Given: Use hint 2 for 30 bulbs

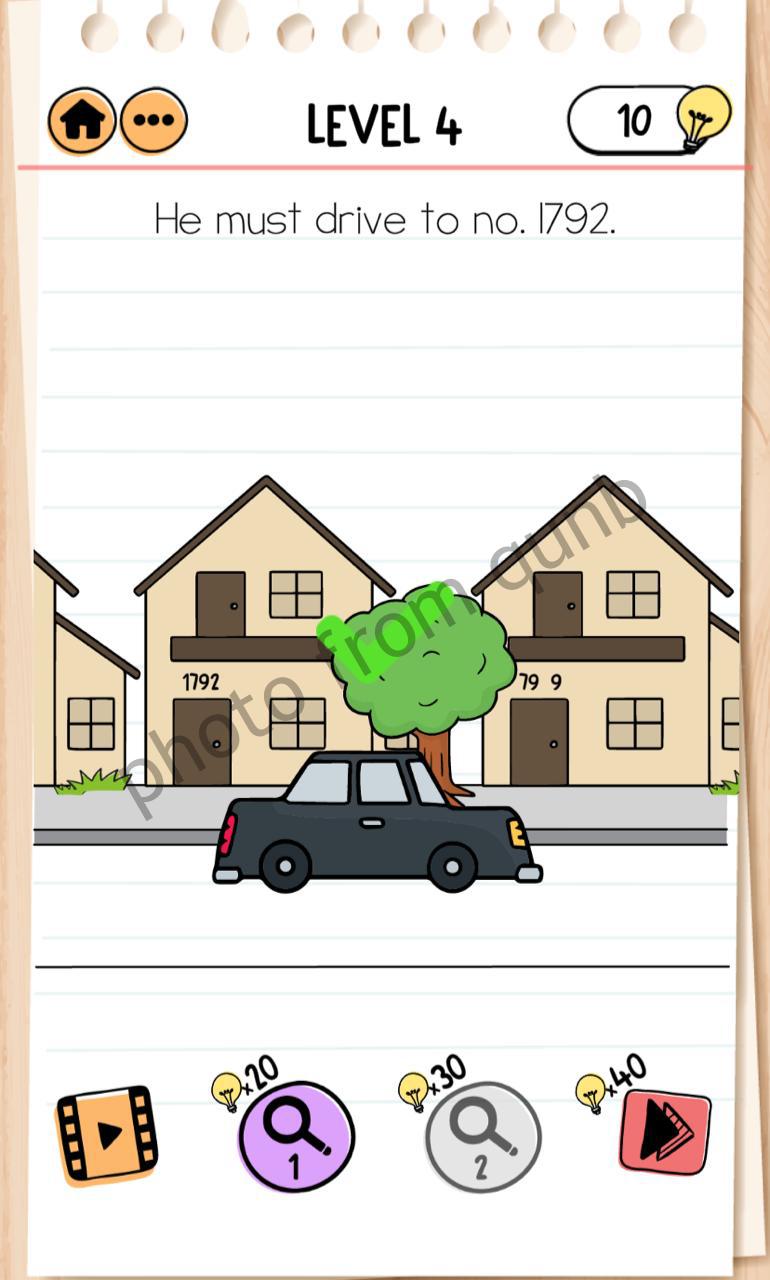Looking at the screenshot, I should (x=482, y=1136).
